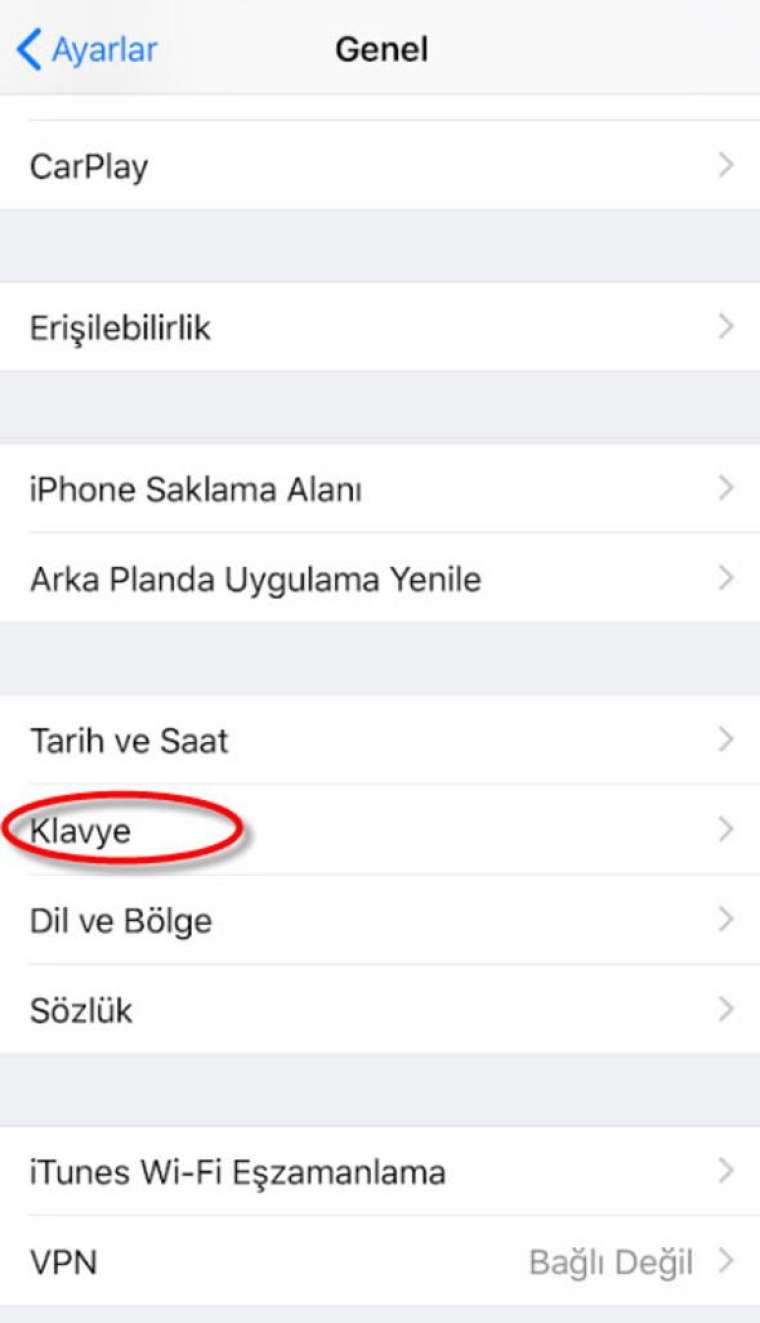Open VPN settings row

(x=380, y=1261)
